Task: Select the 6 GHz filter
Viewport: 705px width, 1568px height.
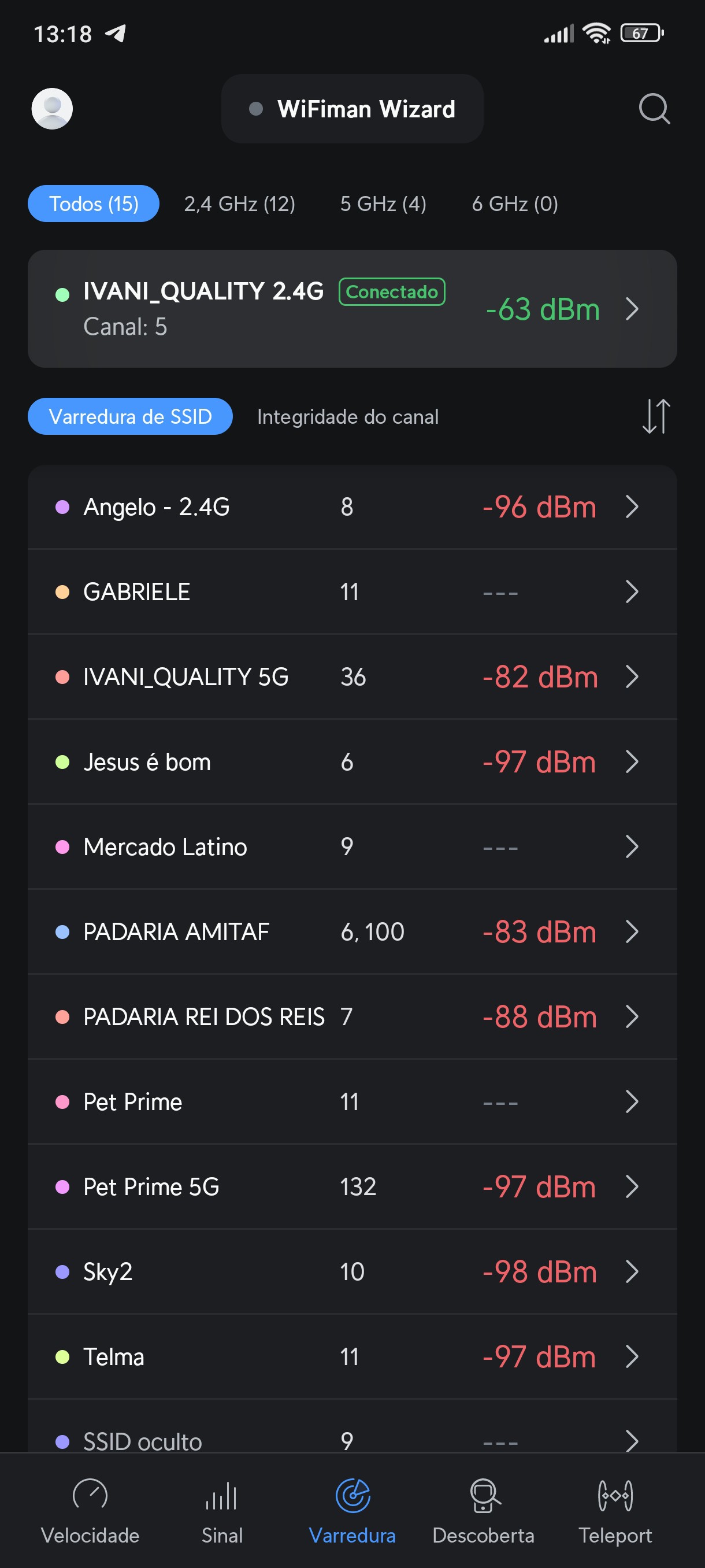Action: (x=515, y=204)
